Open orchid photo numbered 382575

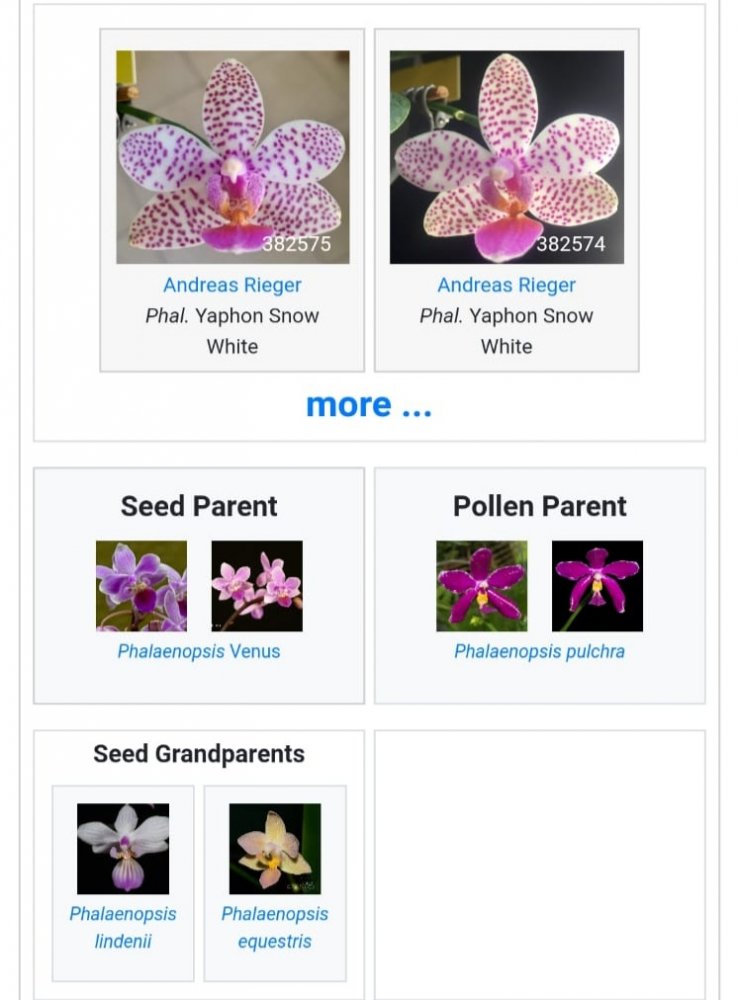point(233,157)
